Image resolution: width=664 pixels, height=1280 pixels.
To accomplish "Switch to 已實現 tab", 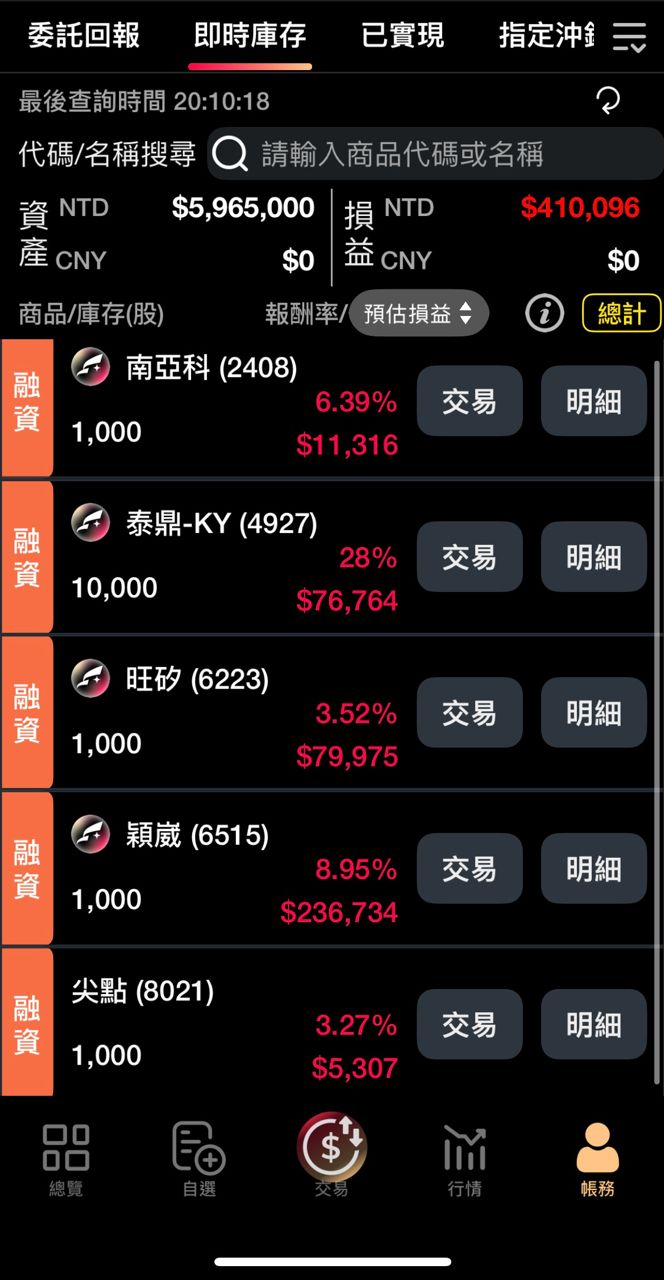I will tap(402, 37).
